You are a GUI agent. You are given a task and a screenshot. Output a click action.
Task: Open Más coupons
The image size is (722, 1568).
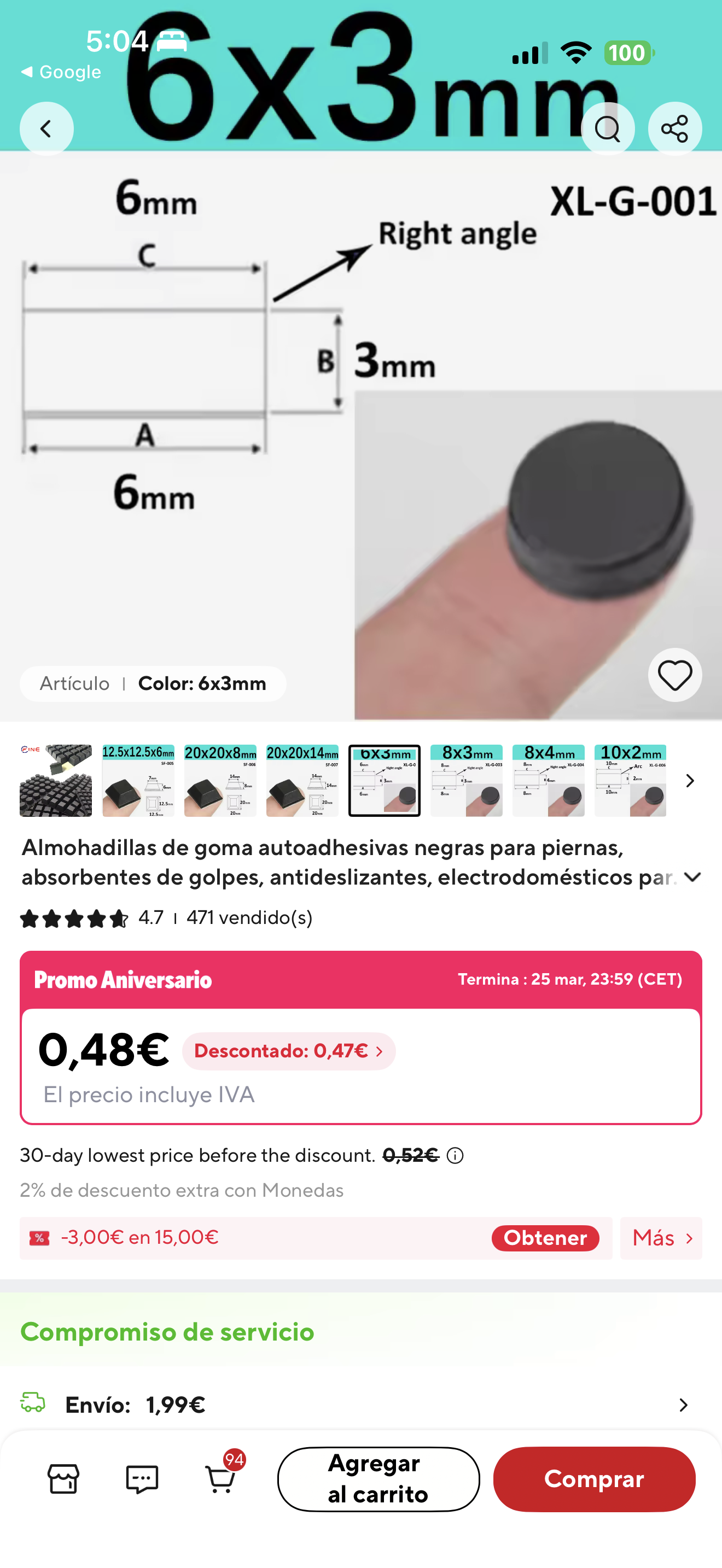pyautogui.click(x=661, y=1238)
